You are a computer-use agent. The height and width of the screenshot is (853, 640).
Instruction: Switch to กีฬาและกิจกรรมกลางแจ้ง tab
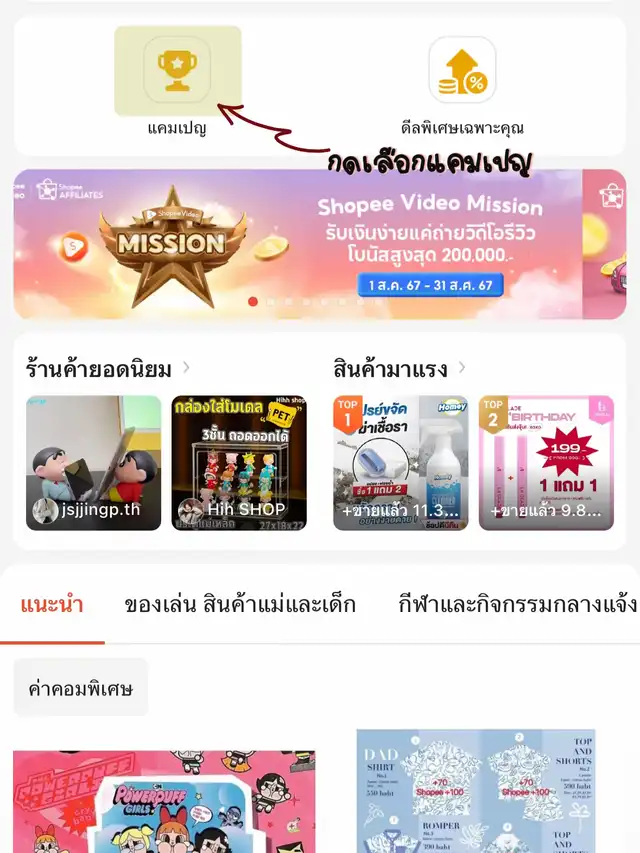(517, 604)
